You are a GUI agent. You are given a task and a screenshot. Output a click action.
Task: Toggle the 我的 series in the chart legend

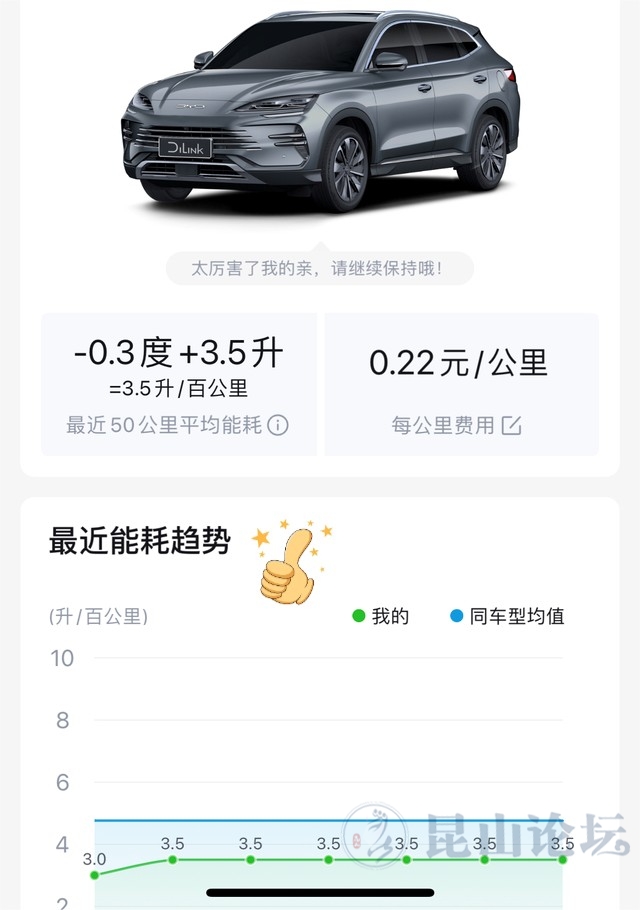pyautogui.click(x=381, y=616)
